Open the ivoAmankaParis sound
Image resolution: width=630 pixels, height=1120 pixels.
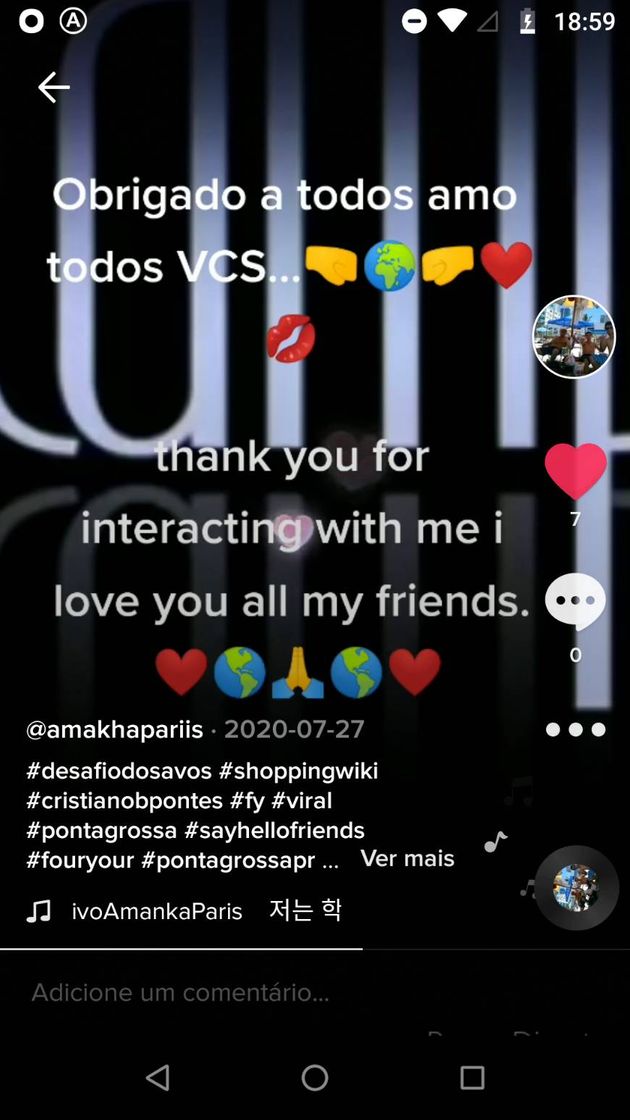156,911
